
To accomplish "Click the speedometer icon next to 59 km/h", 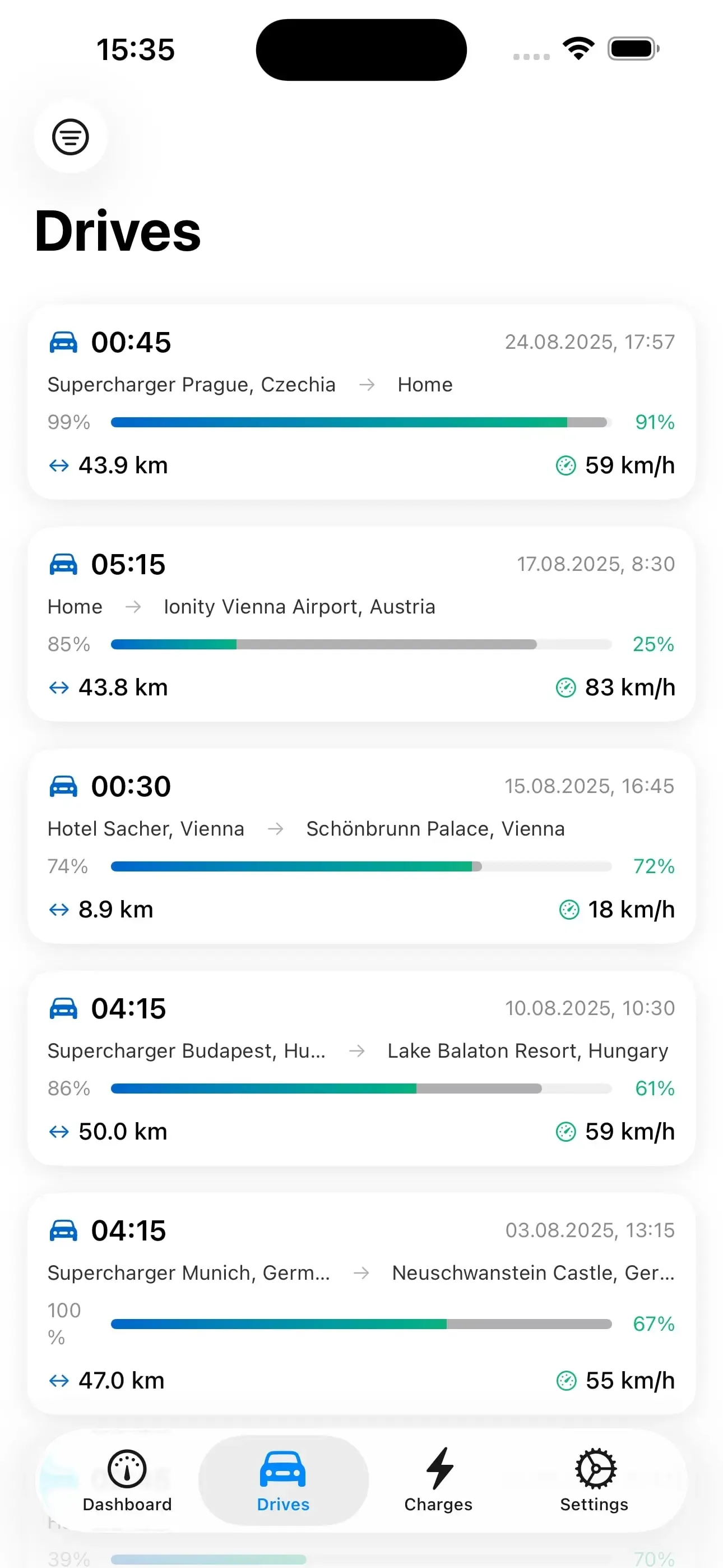I will pos(566,465).
